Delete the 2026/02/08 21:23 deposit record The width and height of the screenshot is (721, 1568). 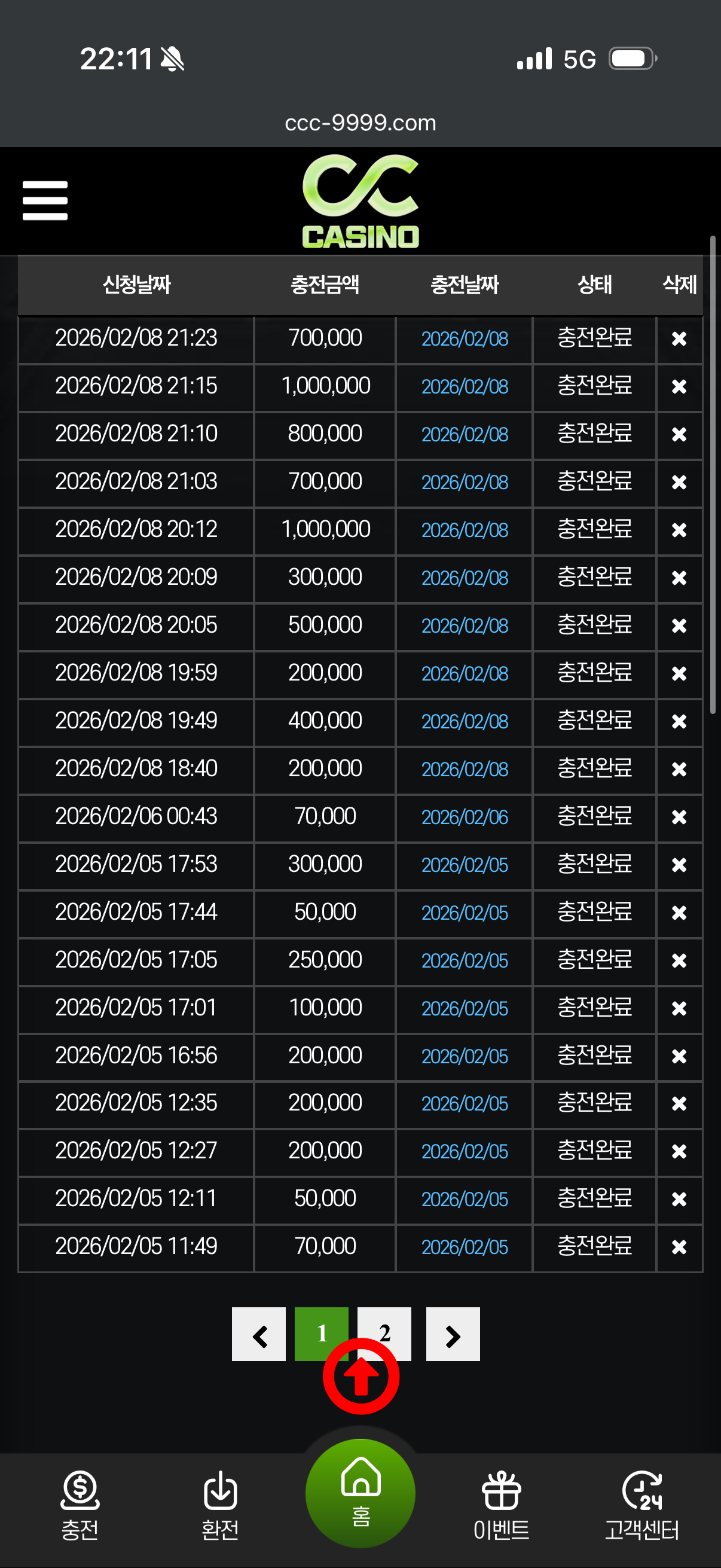click(x=679, y=338)
